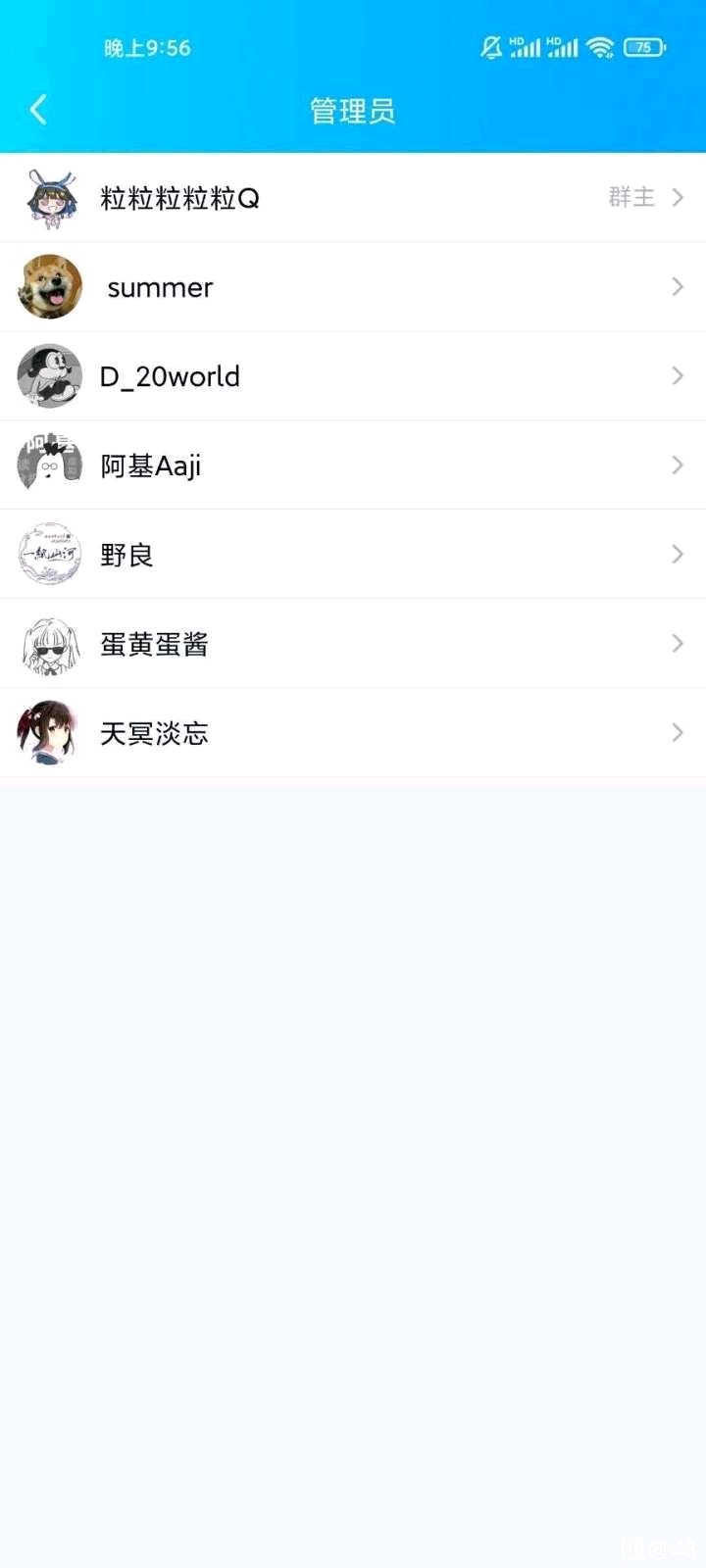
Task: Open the admin row for summer
Action: 353,287
